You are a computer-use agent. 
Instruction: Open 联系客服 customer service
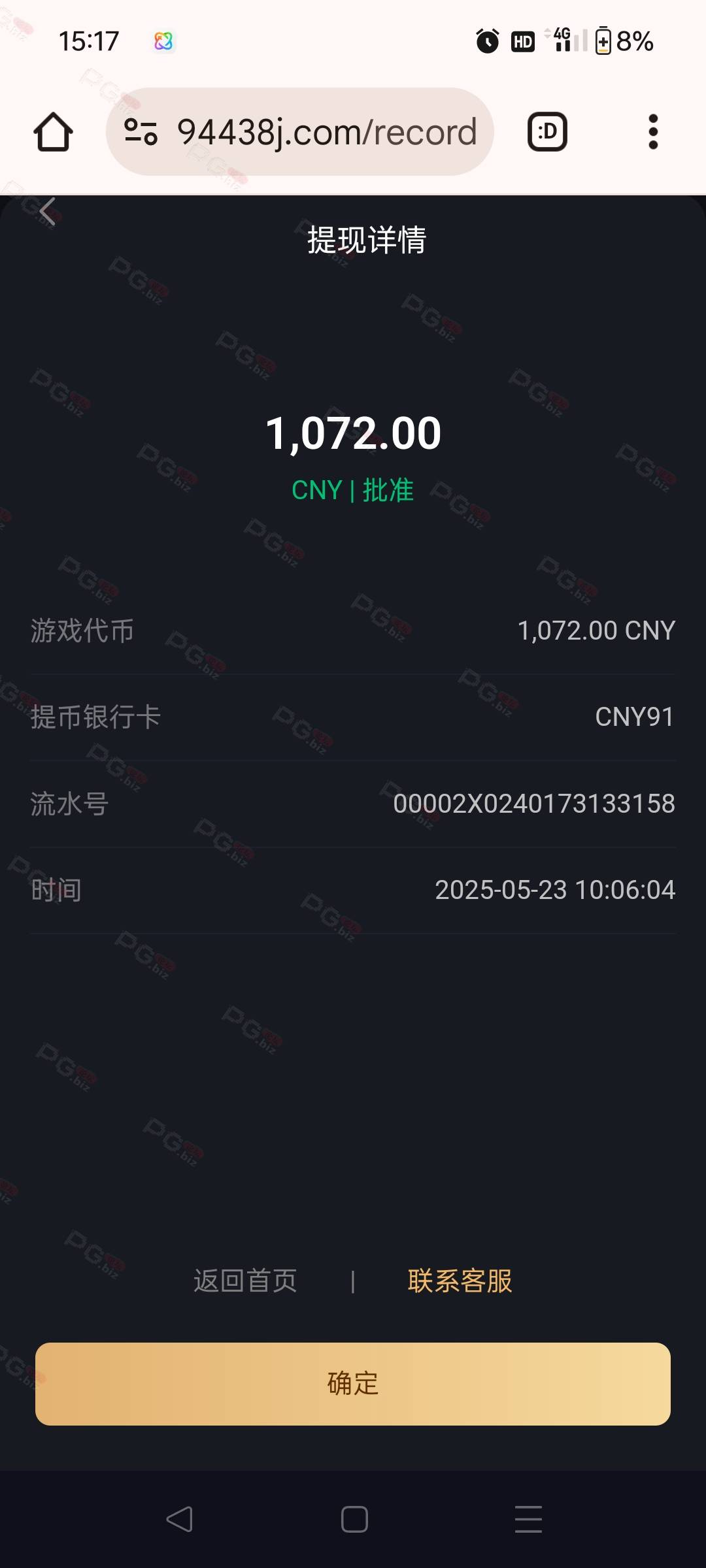point(460,1281)
